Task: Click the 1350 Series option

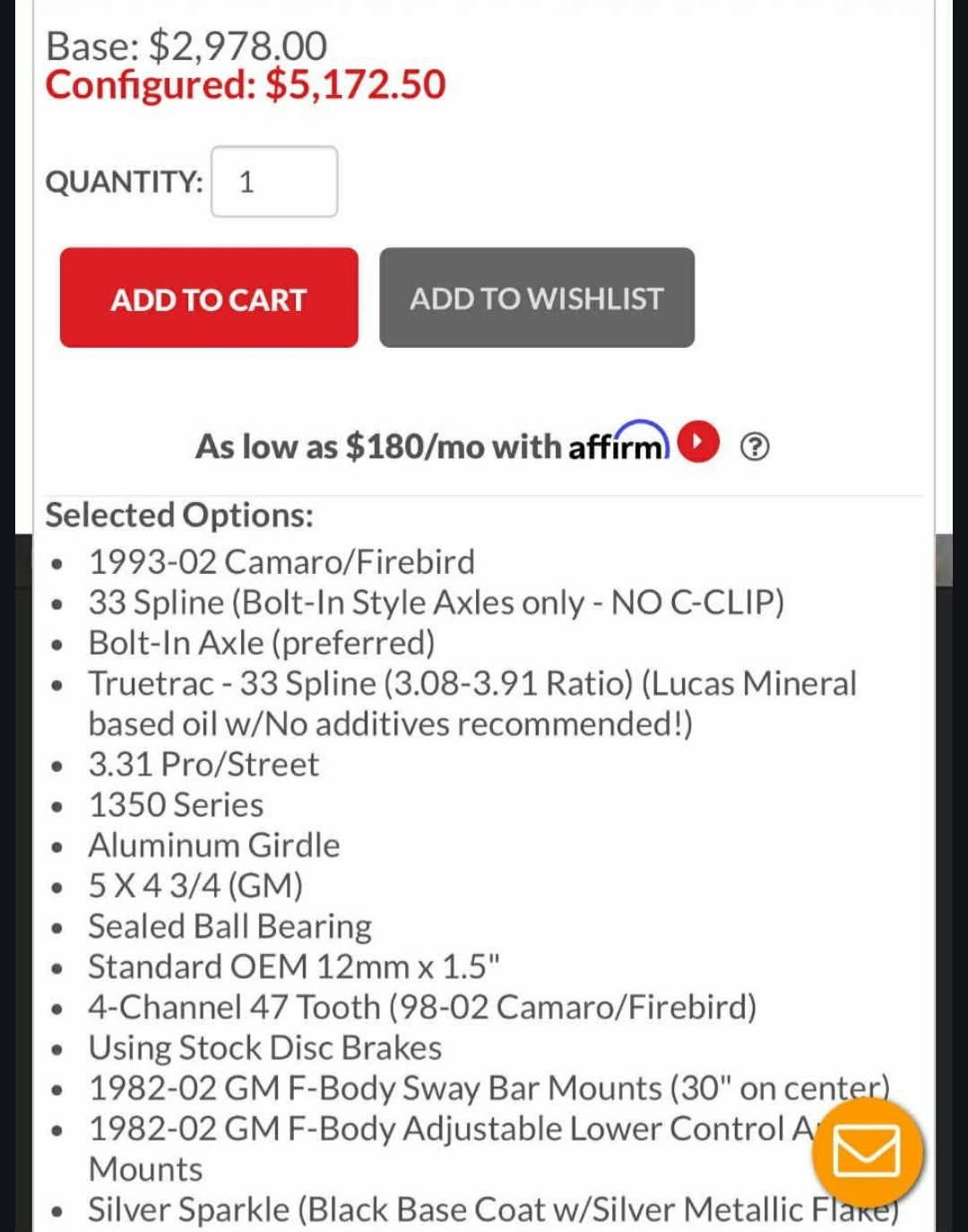Action: click(x=176, y=804)
